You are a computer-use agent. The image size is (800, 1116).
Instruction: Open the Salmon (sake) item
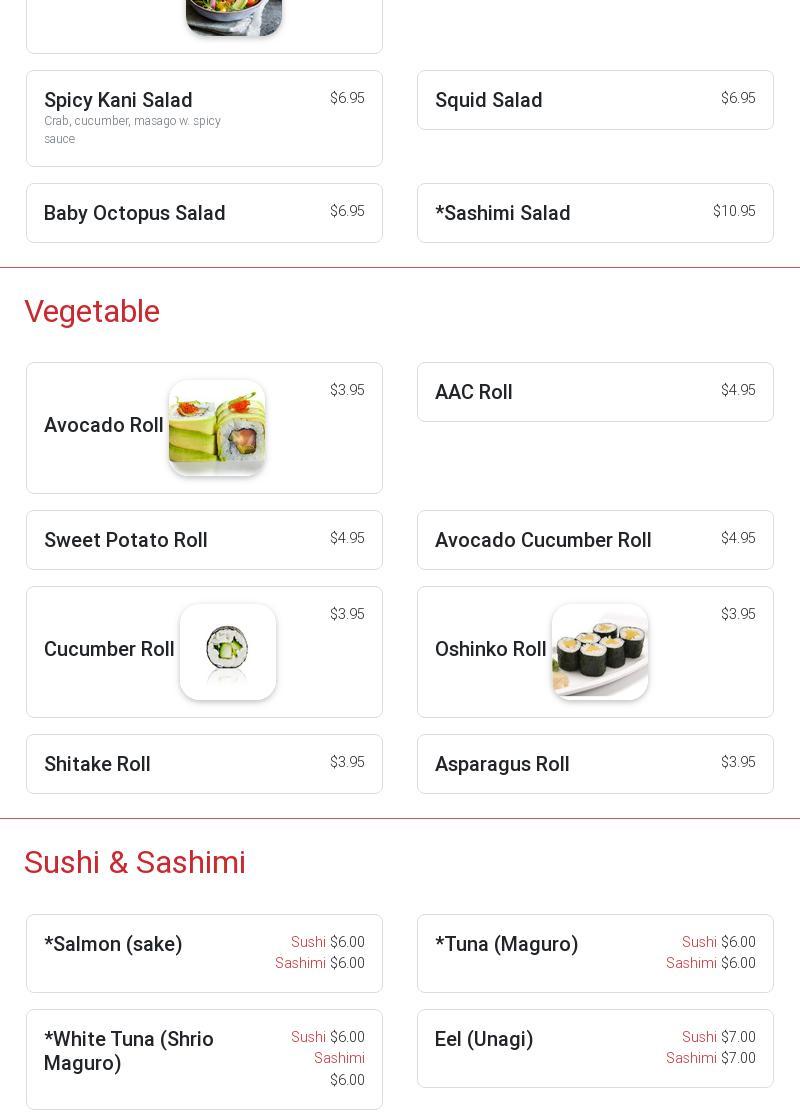(204, 953)
